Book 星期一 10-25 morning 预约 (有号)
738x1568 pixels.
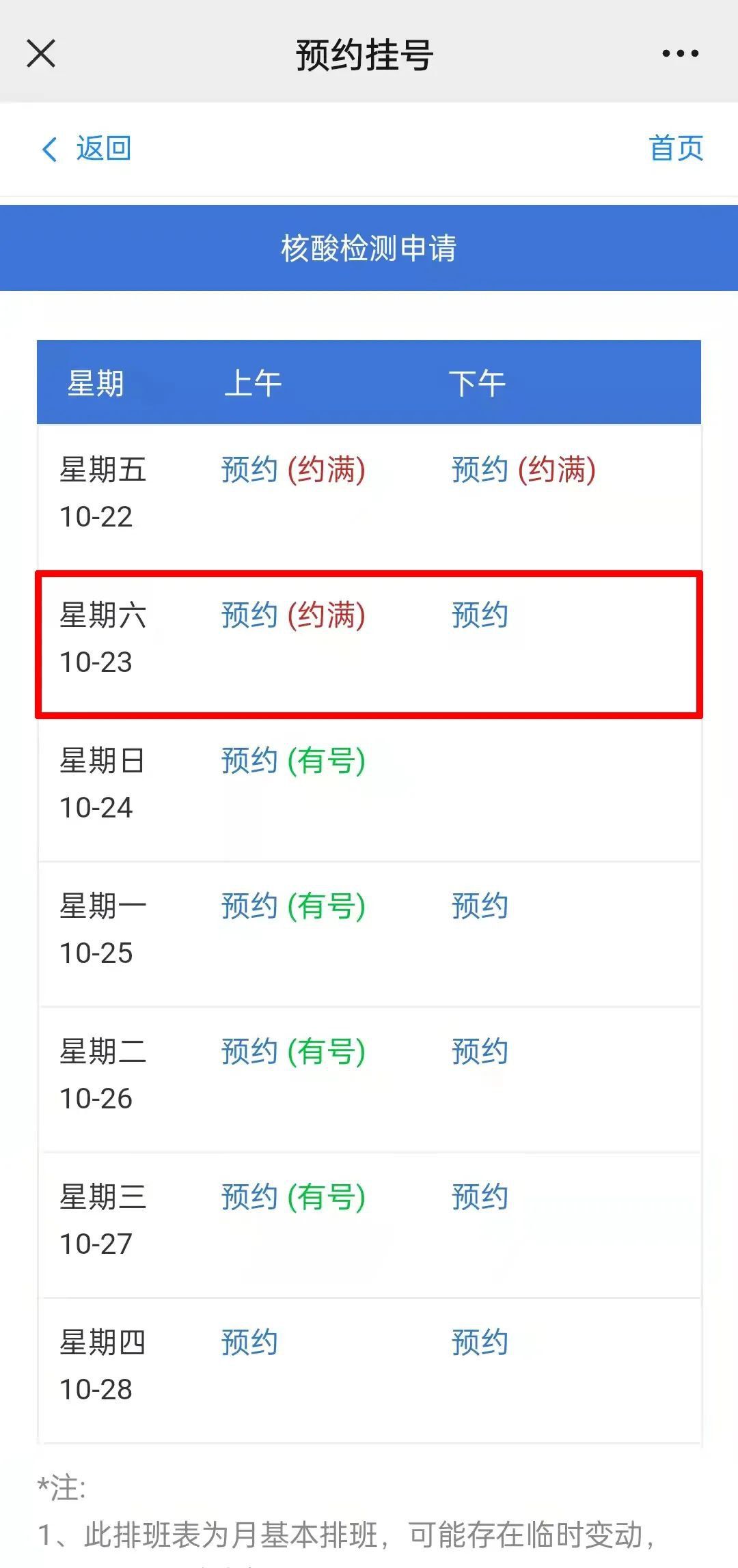[x=293, y=906]
